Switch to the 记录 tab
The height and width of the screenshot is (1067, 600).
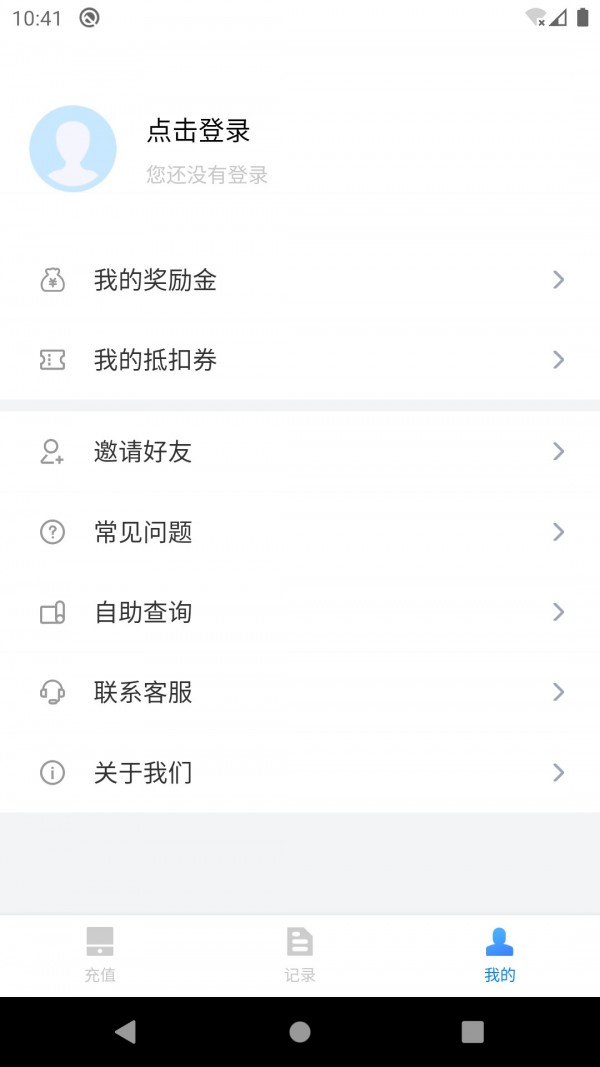[300, 955]
